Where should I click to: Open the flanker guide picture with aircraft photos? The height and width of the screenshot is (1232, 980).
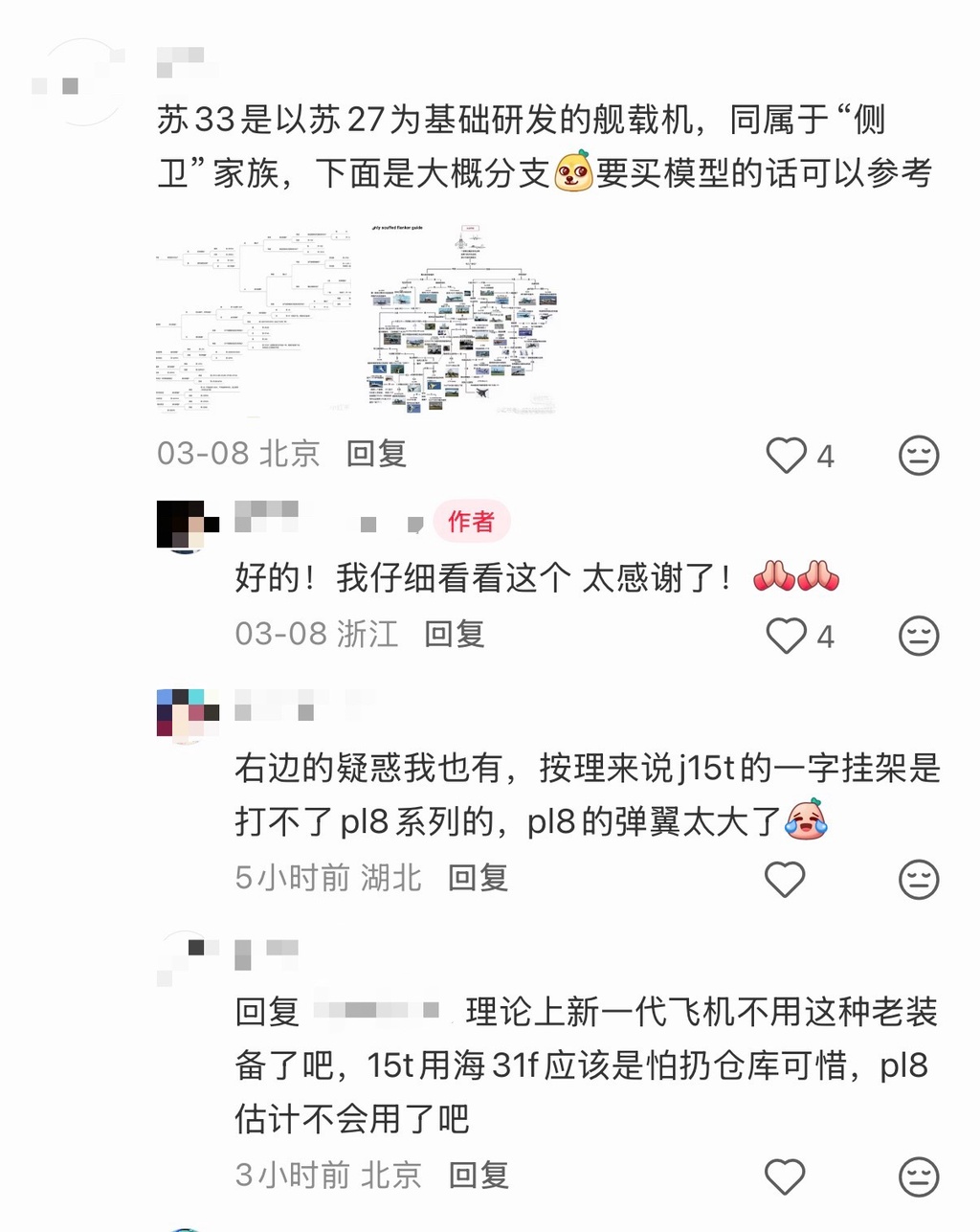463,321
